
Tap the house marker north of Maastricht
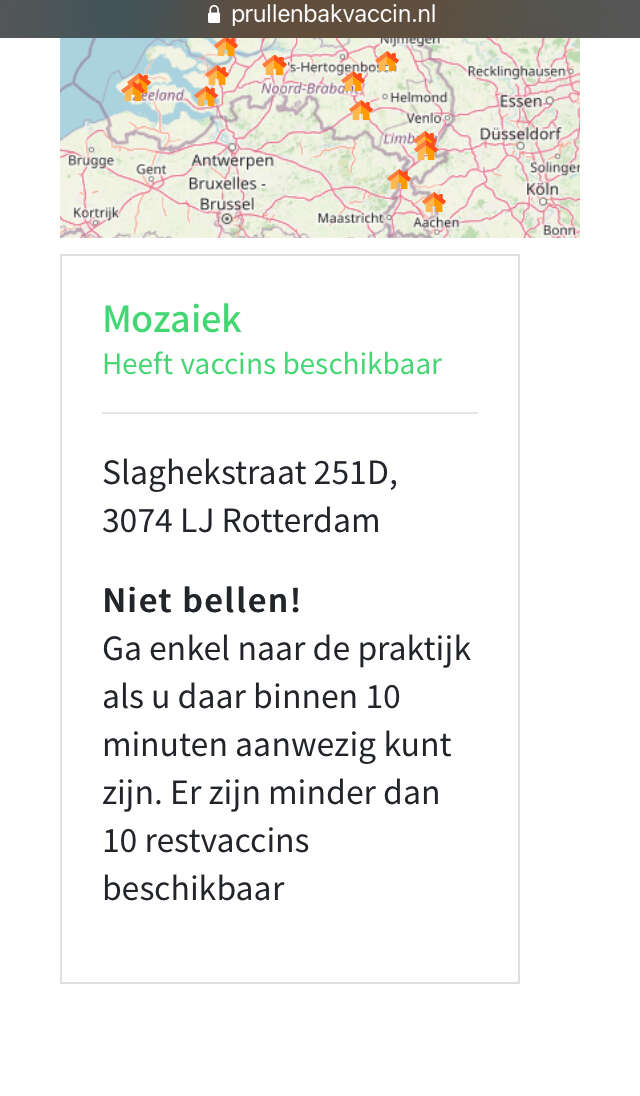pos(398,179)
